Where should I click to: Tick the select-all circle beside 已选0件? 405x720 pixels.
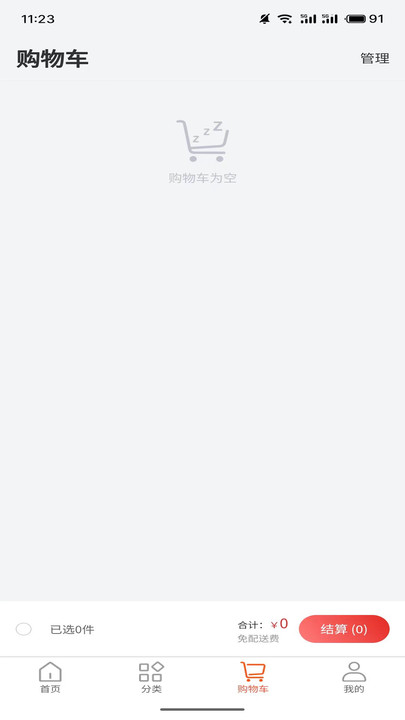click(x=23, y=629)
